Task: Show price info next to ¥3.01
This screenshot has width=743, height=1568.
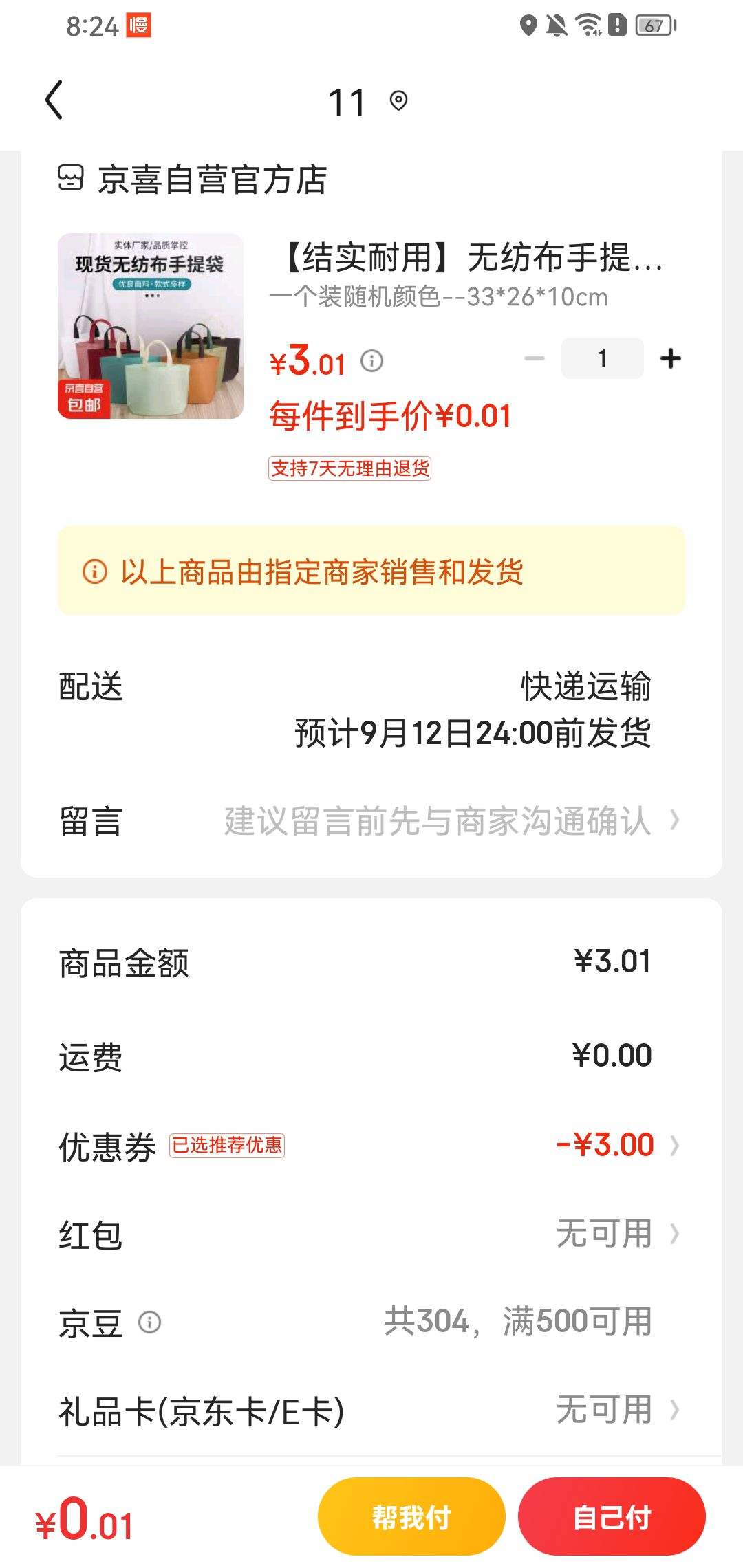Action: pyautogui.click(x=372, y=360)
